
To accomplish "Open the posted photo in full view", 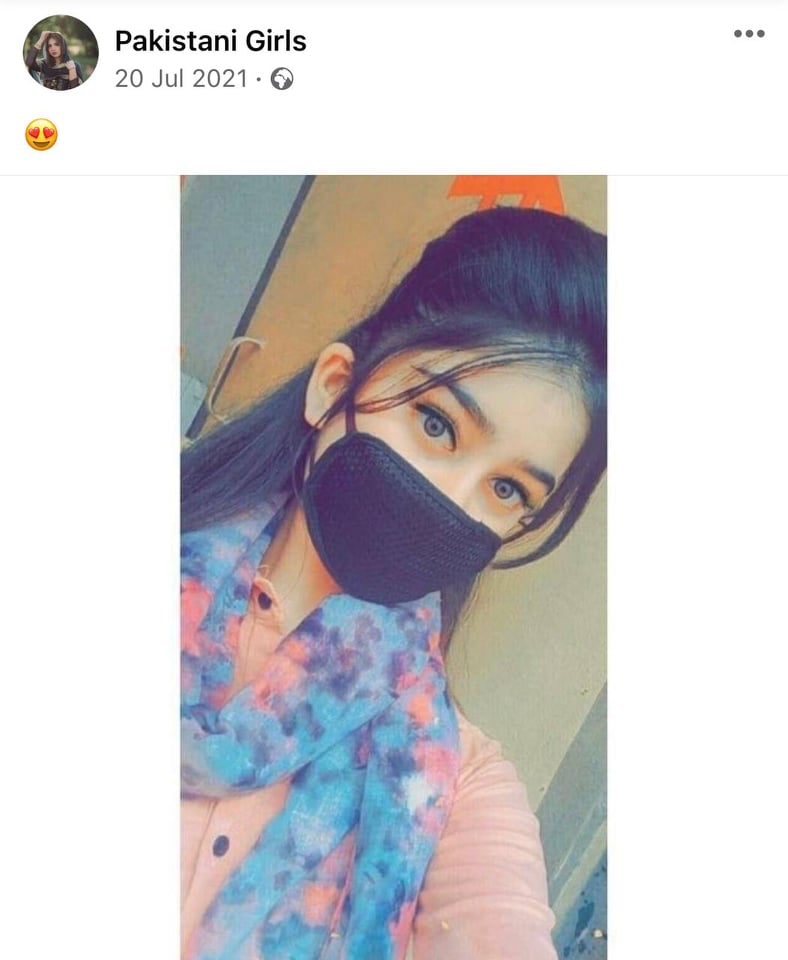I will pyautogui.click(x=393, y=567).
